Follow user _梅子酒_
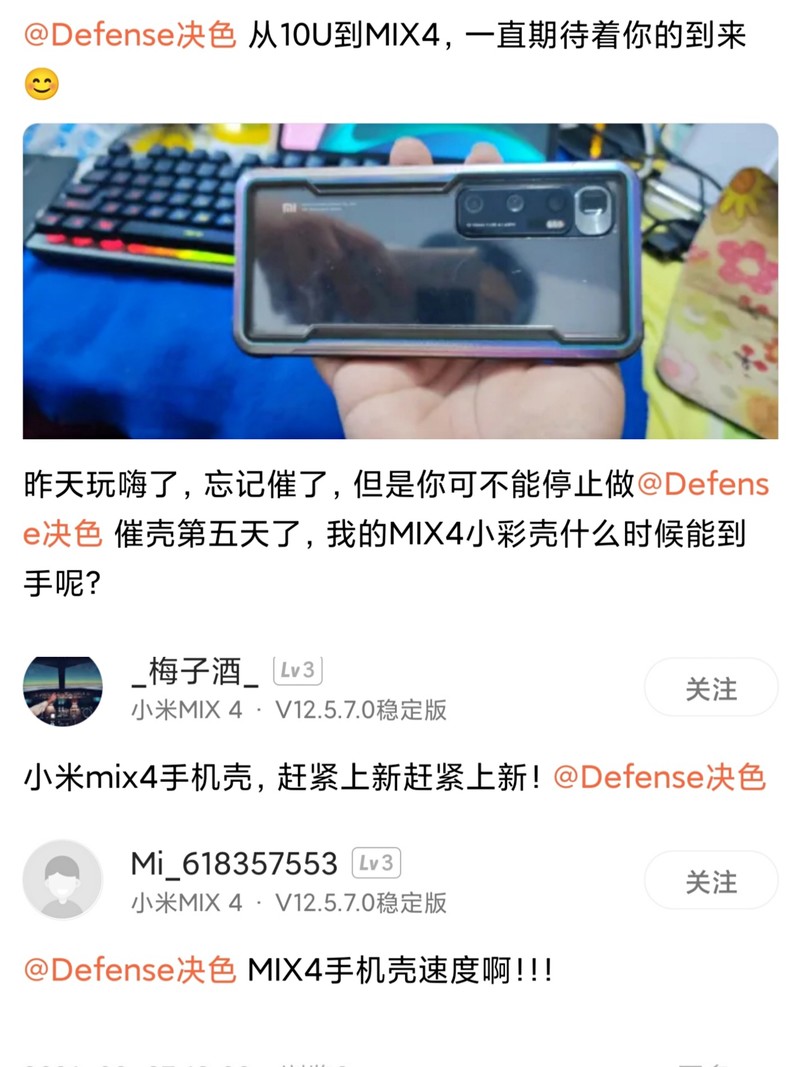This screenshot has width=800, height=1067. point(710,689)
